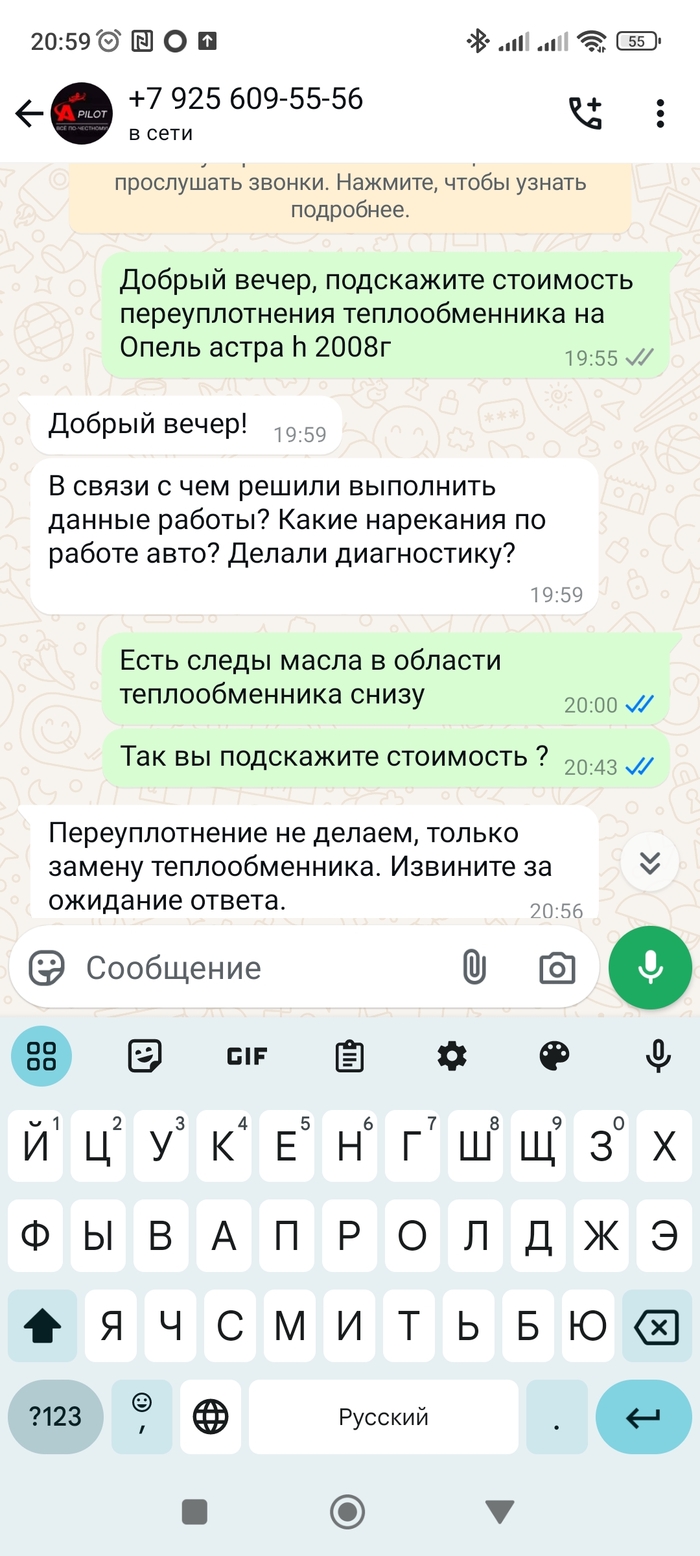Switch keyboard language with the globe key
The width and height of the screenshot is (700, 1556).
click(210, 1417)
